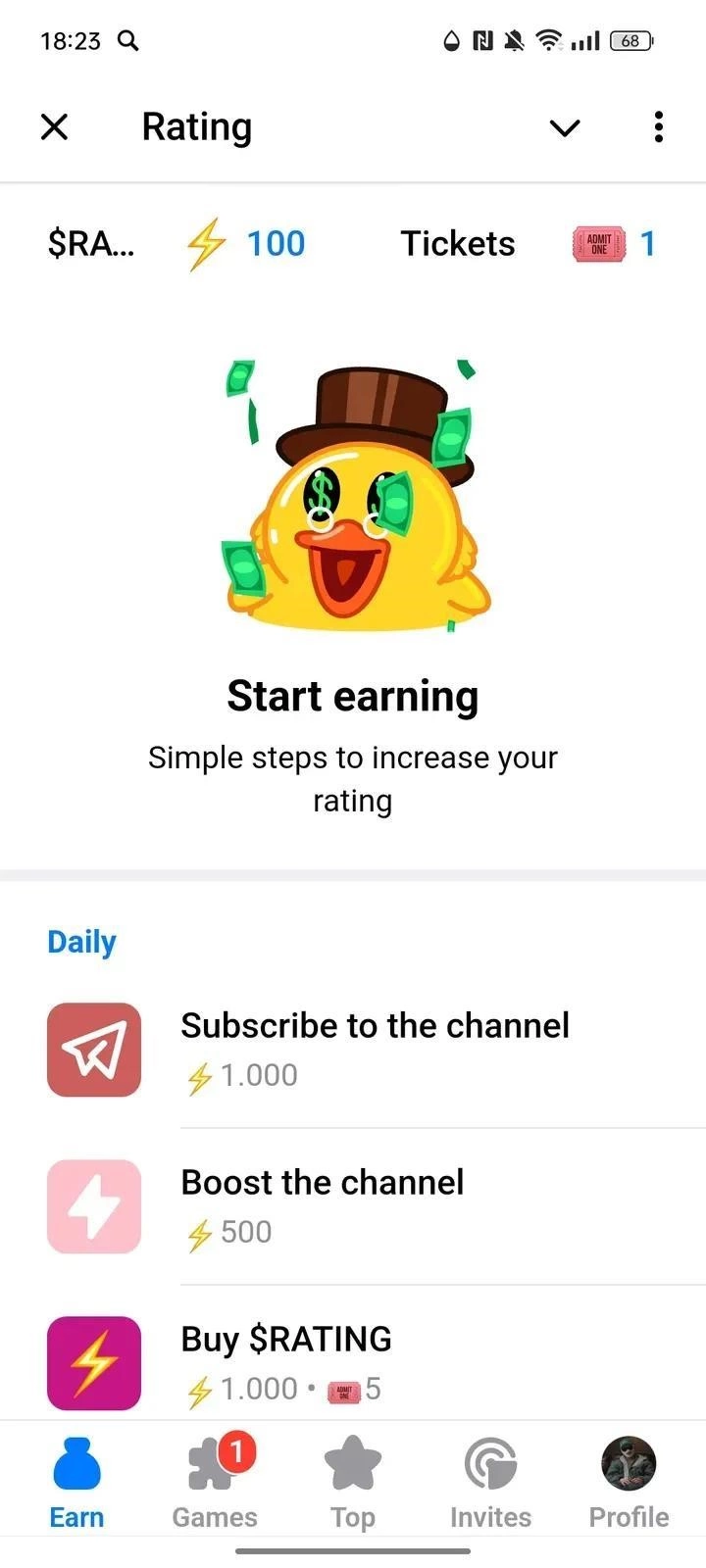Viewport: 706px width, 1568px height.
Task: View the Tickets balance
Action: 528,243
